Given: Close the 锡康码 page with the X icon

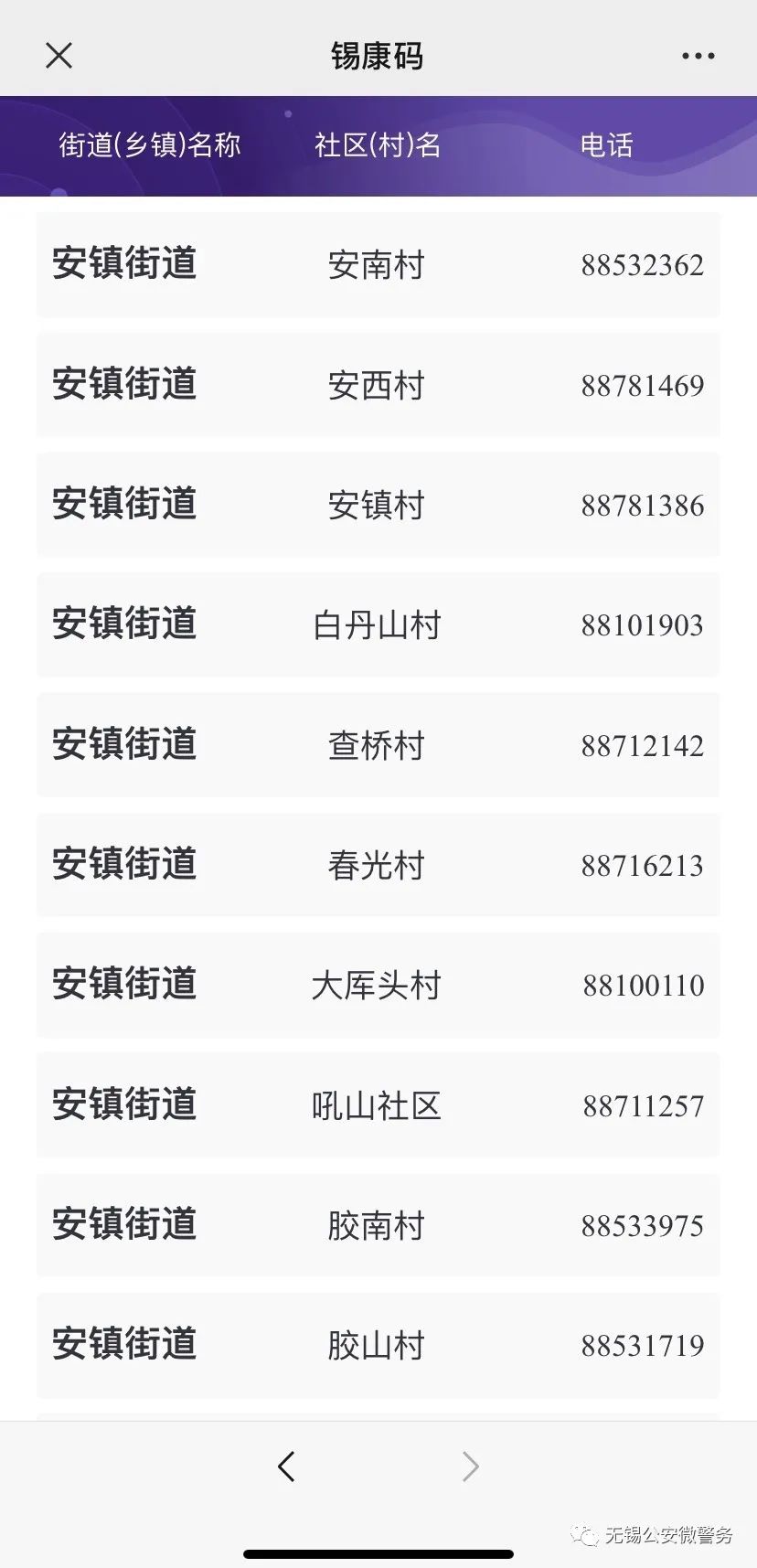Looking at the screenshot, I should (x=59, y=55).
